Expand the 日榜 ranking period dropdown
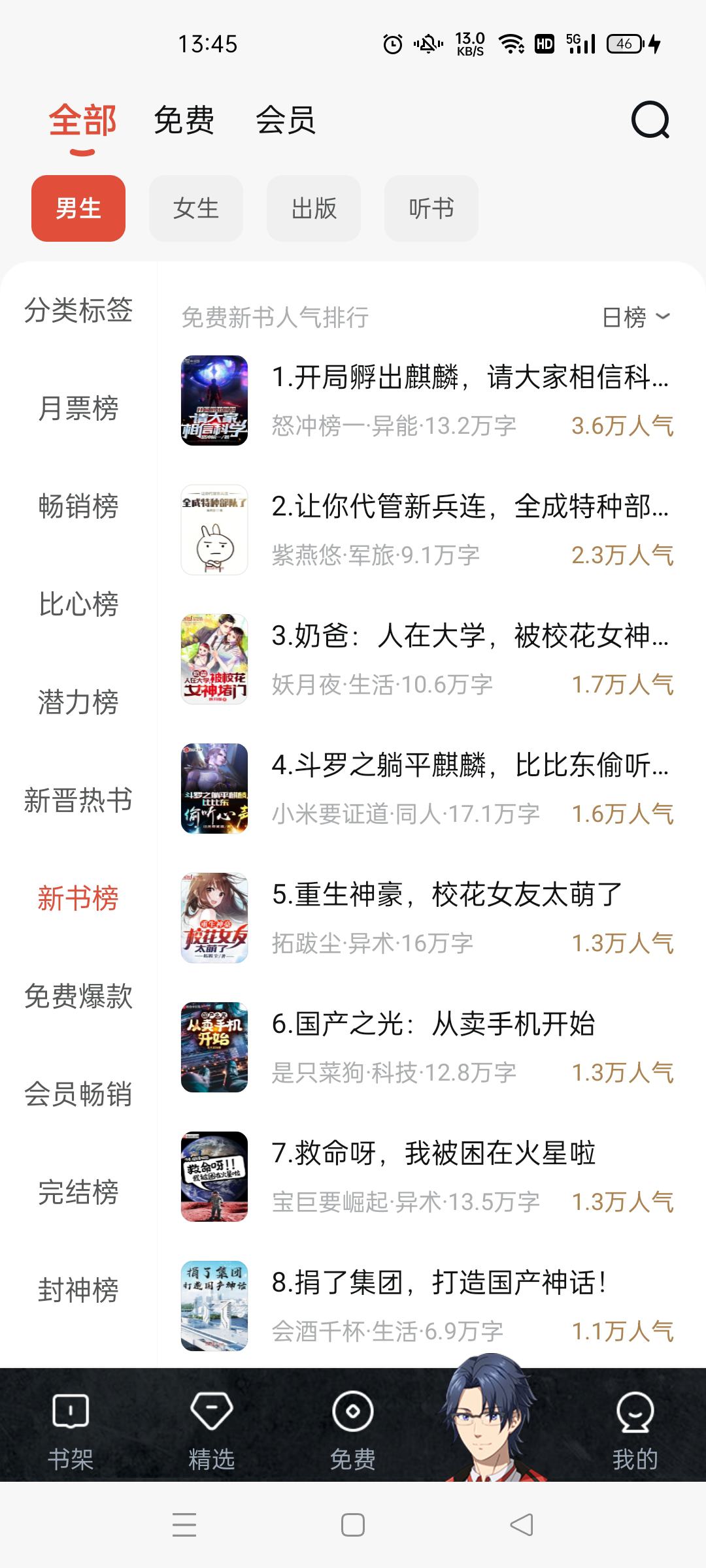Viewport: 706px width, 1568px height. (x=635, y=318)
